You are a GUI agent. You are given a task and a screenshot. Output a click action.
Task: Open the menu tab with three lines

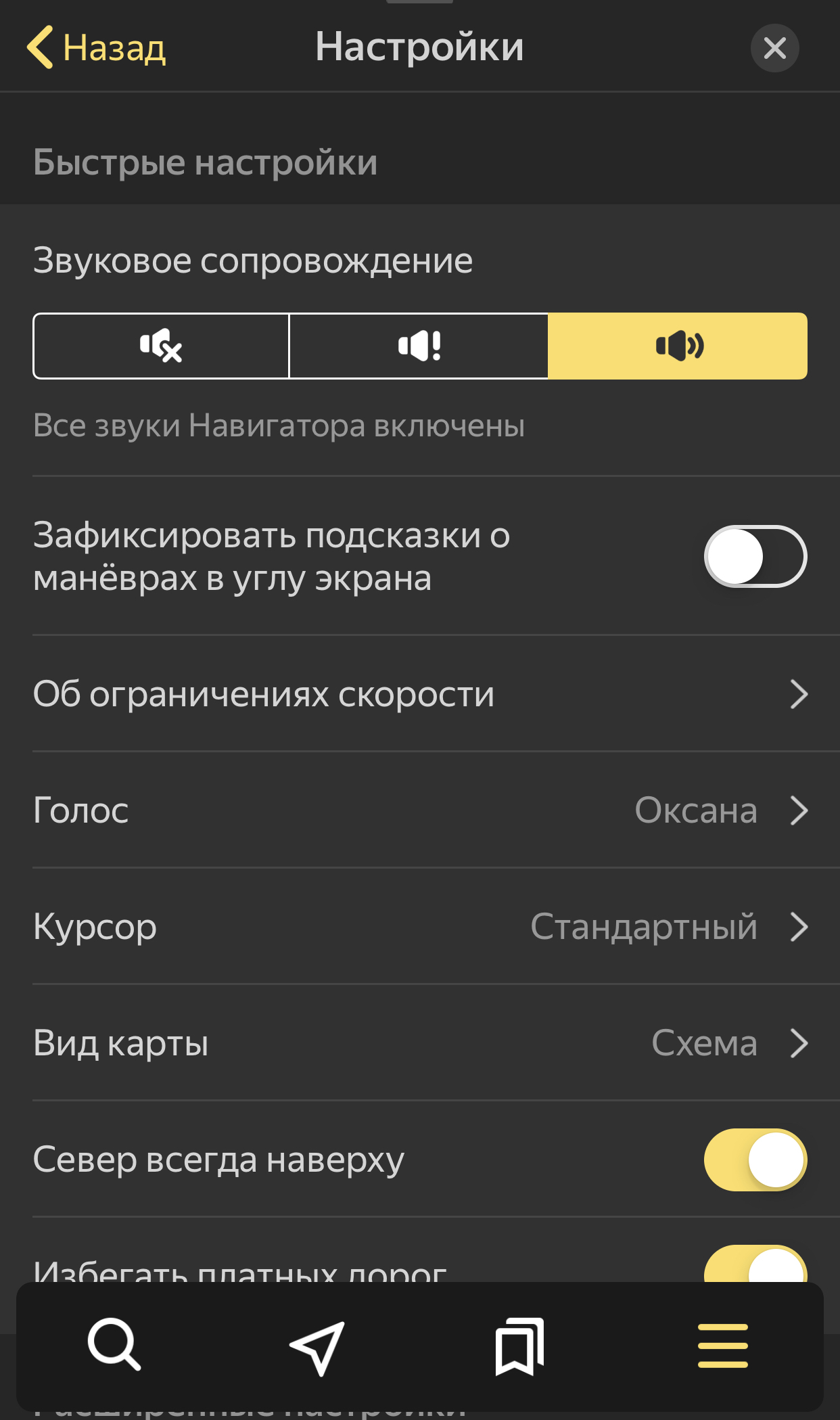click(722, 1346)
